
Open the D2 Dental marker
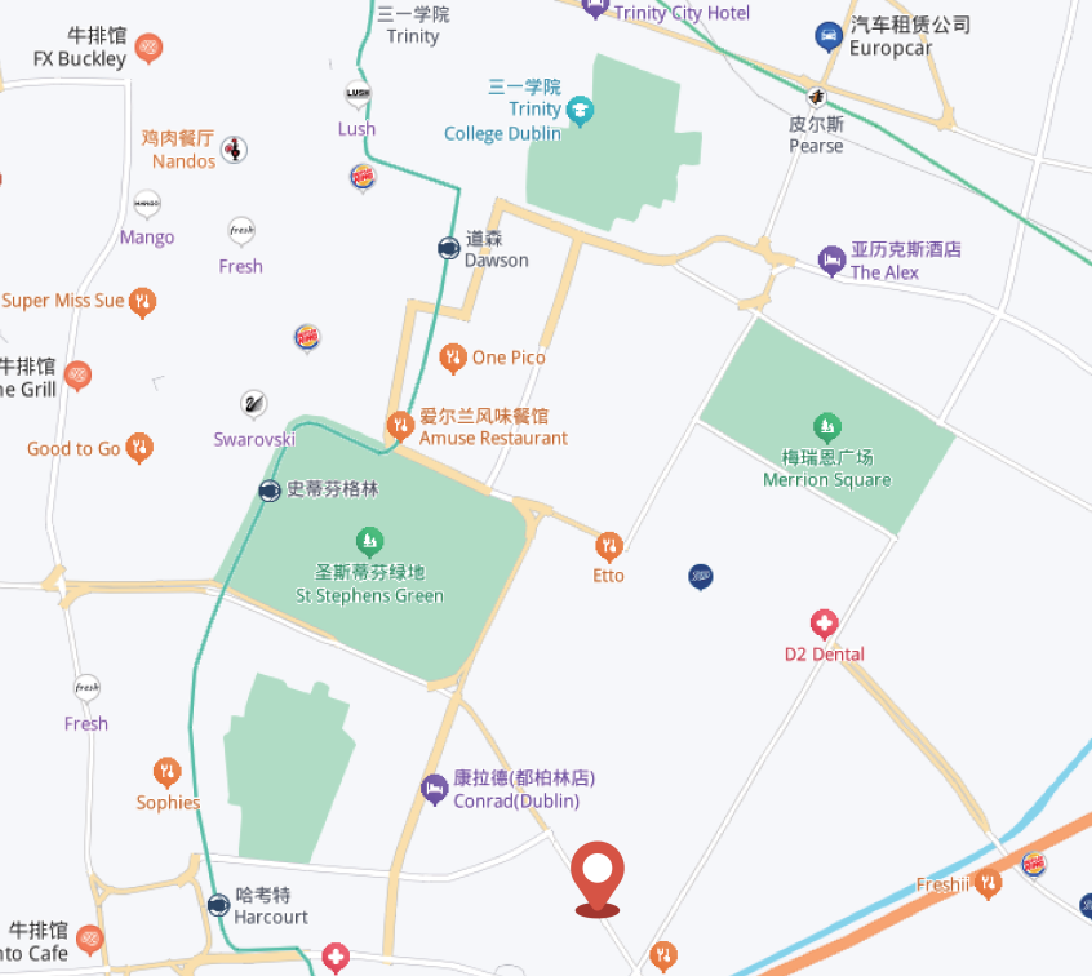pos(824,626)
